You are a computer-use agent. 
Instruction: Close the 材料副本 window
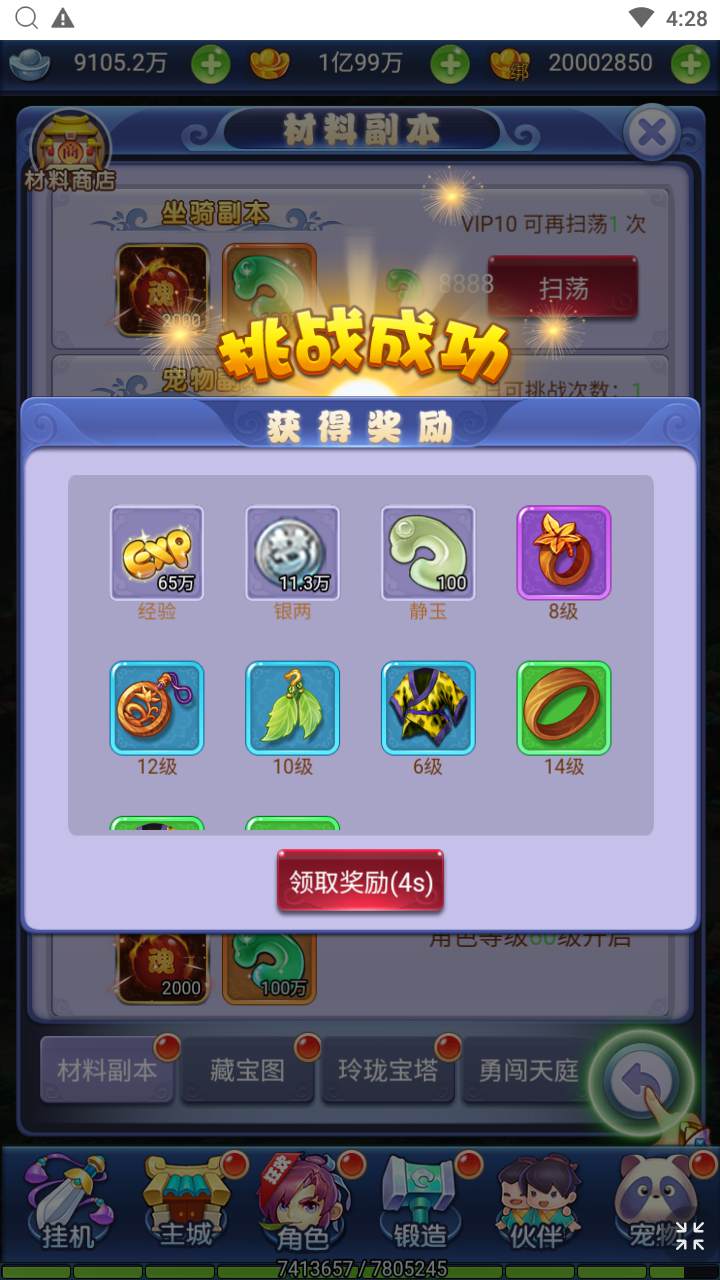point(651,132)
